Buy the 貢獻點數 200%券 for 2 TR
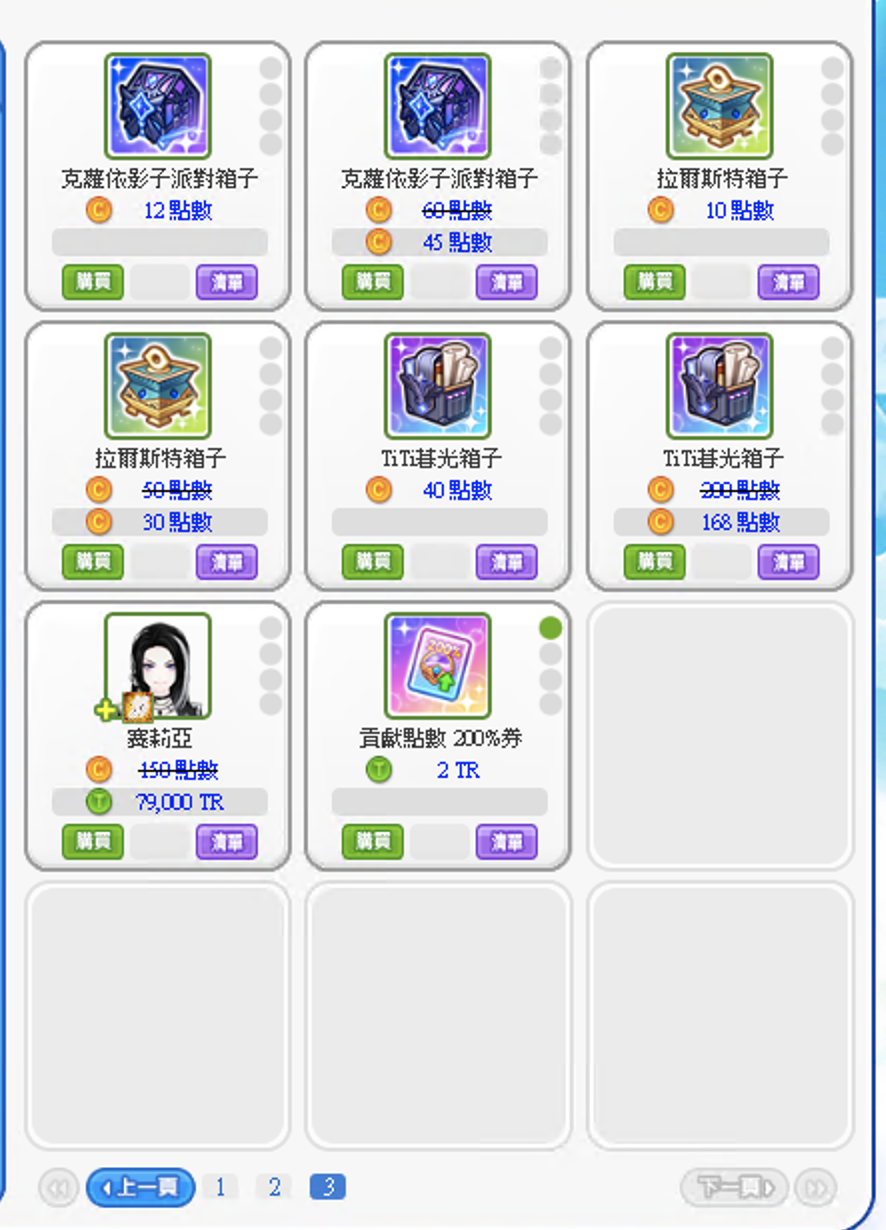The height and width of the screenshot is (1230, 886). [373, 842]
